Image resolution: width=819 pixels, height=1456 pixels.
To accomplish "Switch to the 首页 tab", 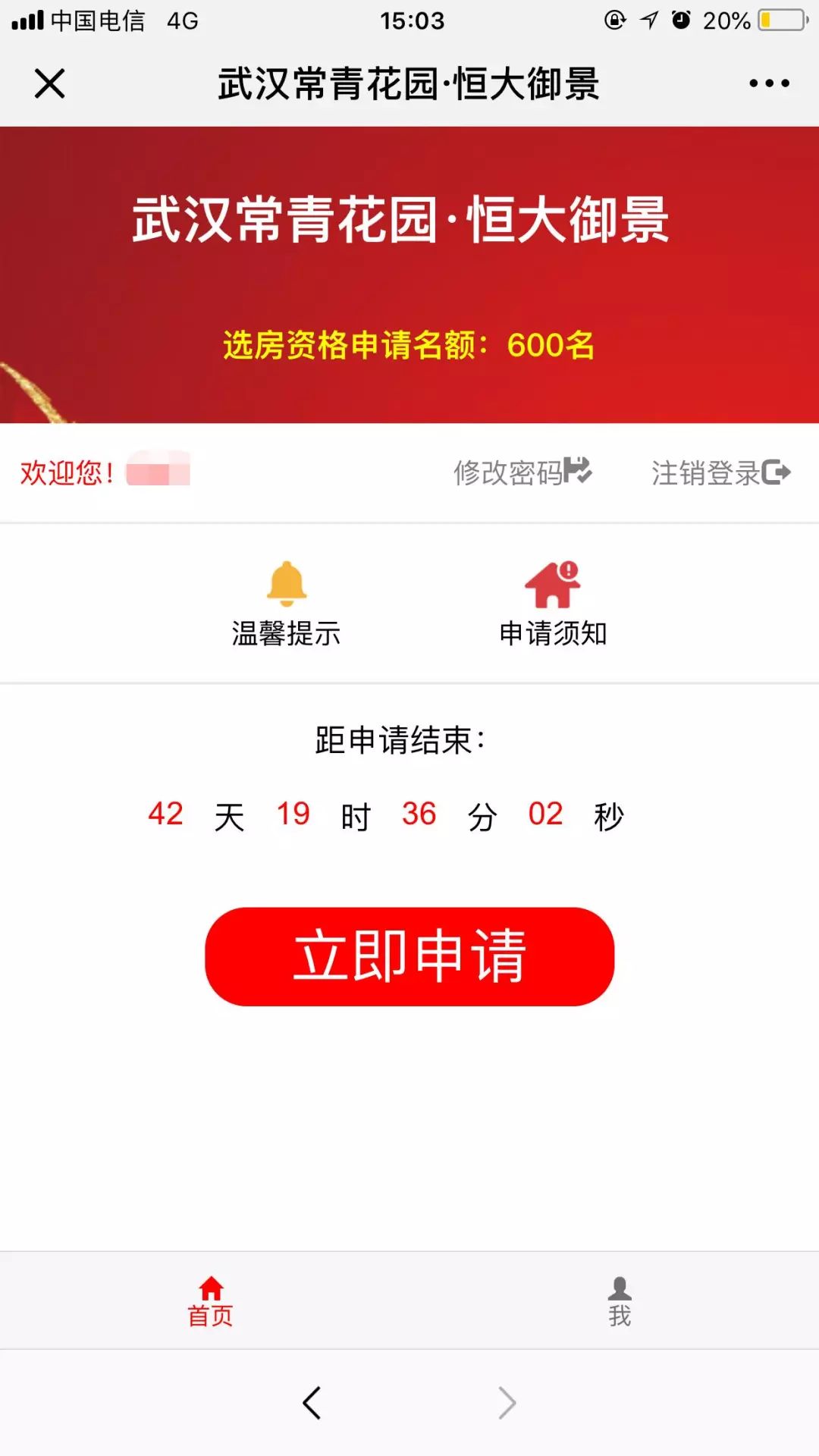I will (210, 1301).
